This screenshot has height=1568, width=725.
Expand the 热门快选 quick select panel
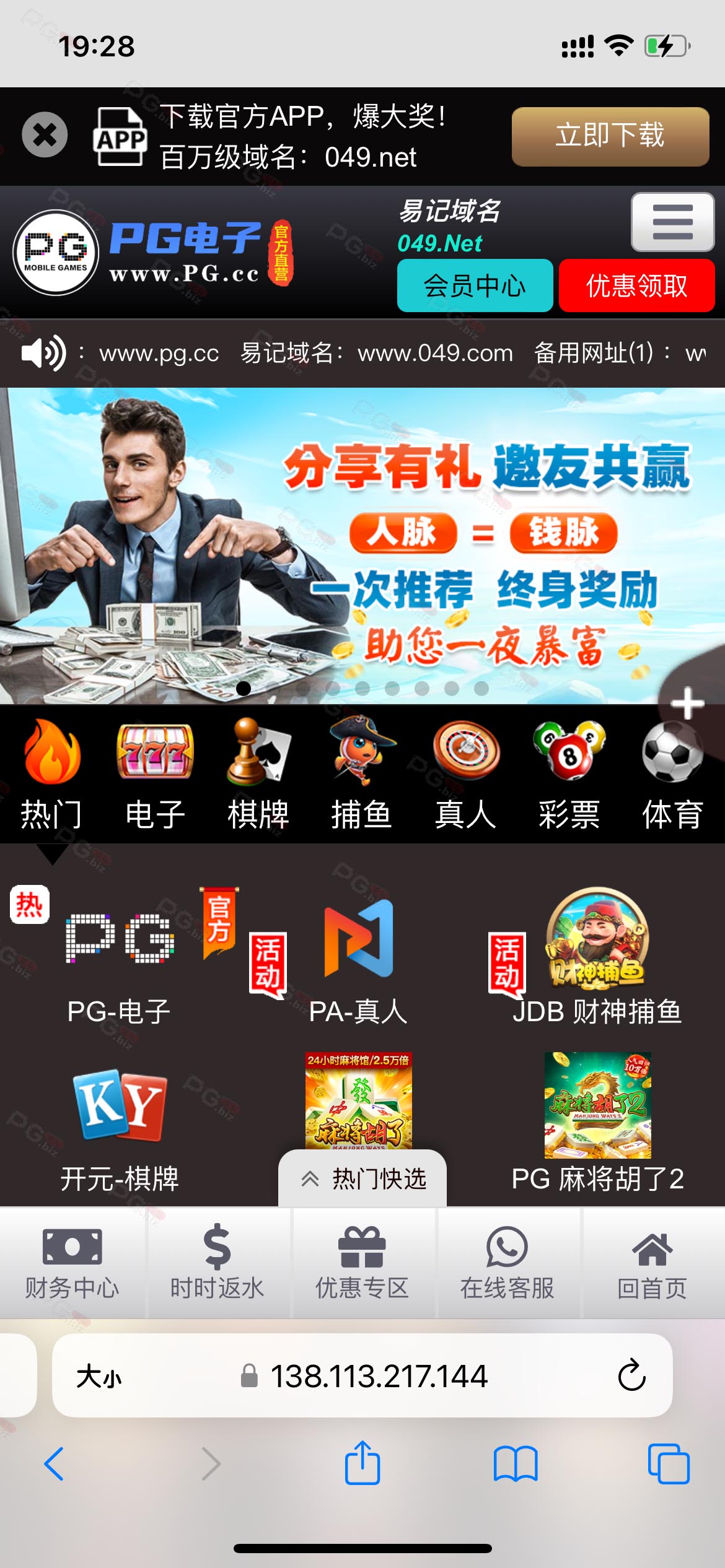pyautogui.click(x=362, y=1178)
